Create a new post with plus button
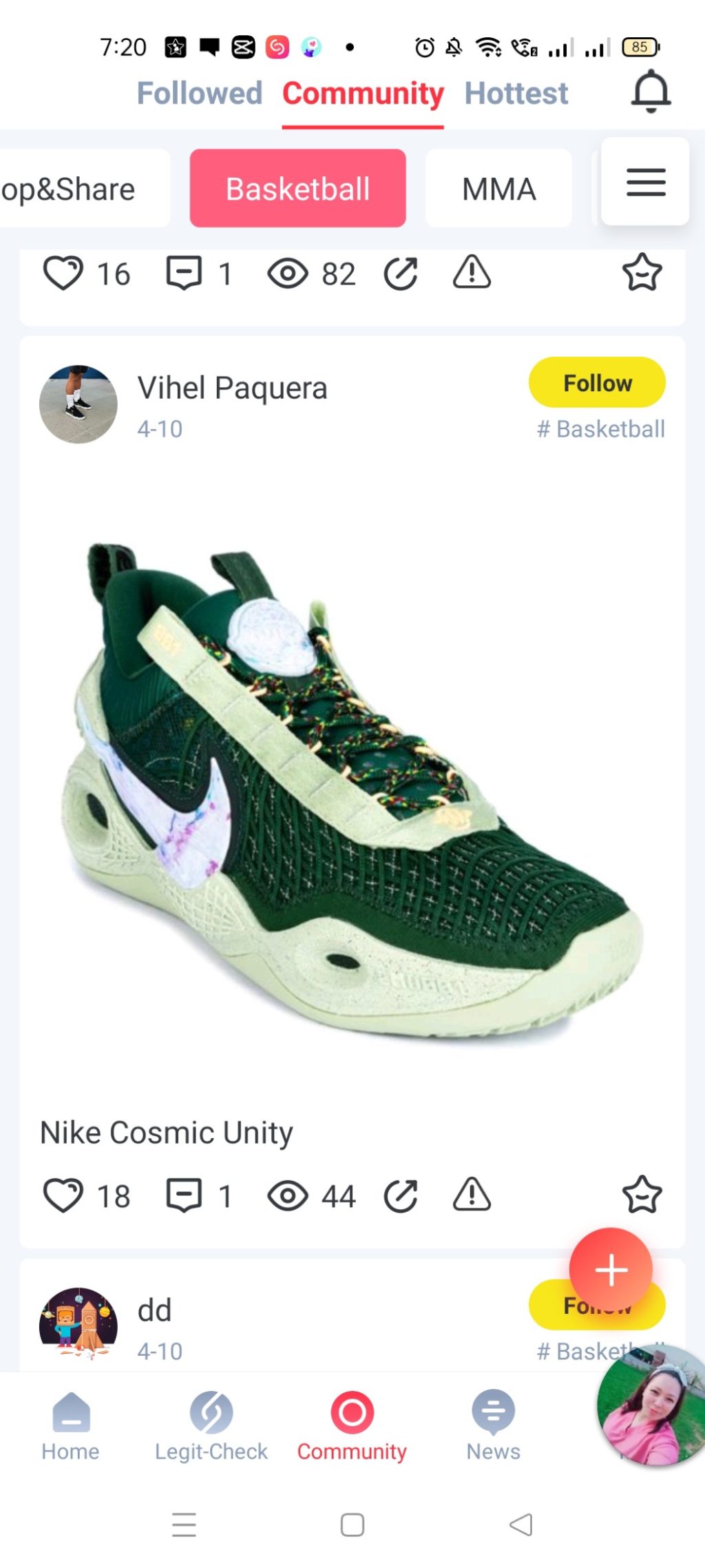705x1568 pixels. 611,1269
